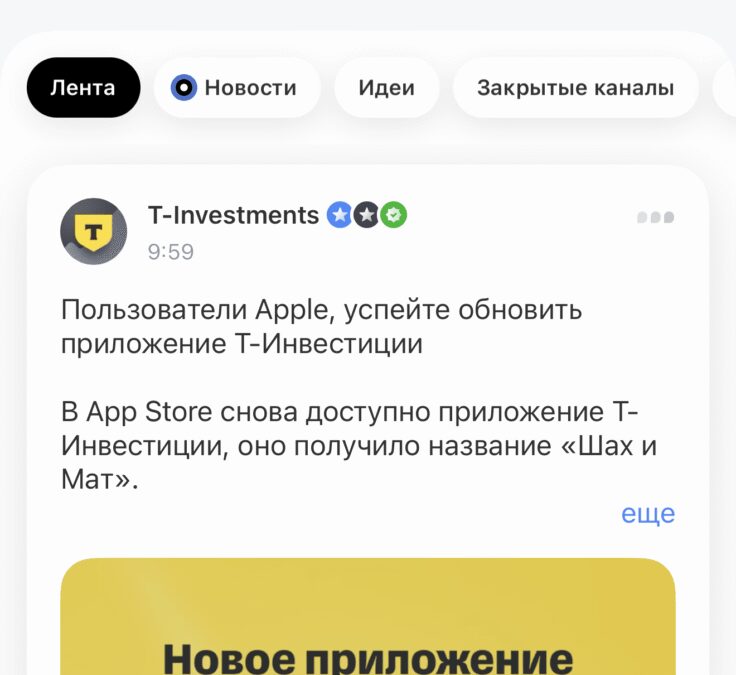
Task: Open the Новости tab
Action: click(x=237, y=88)
